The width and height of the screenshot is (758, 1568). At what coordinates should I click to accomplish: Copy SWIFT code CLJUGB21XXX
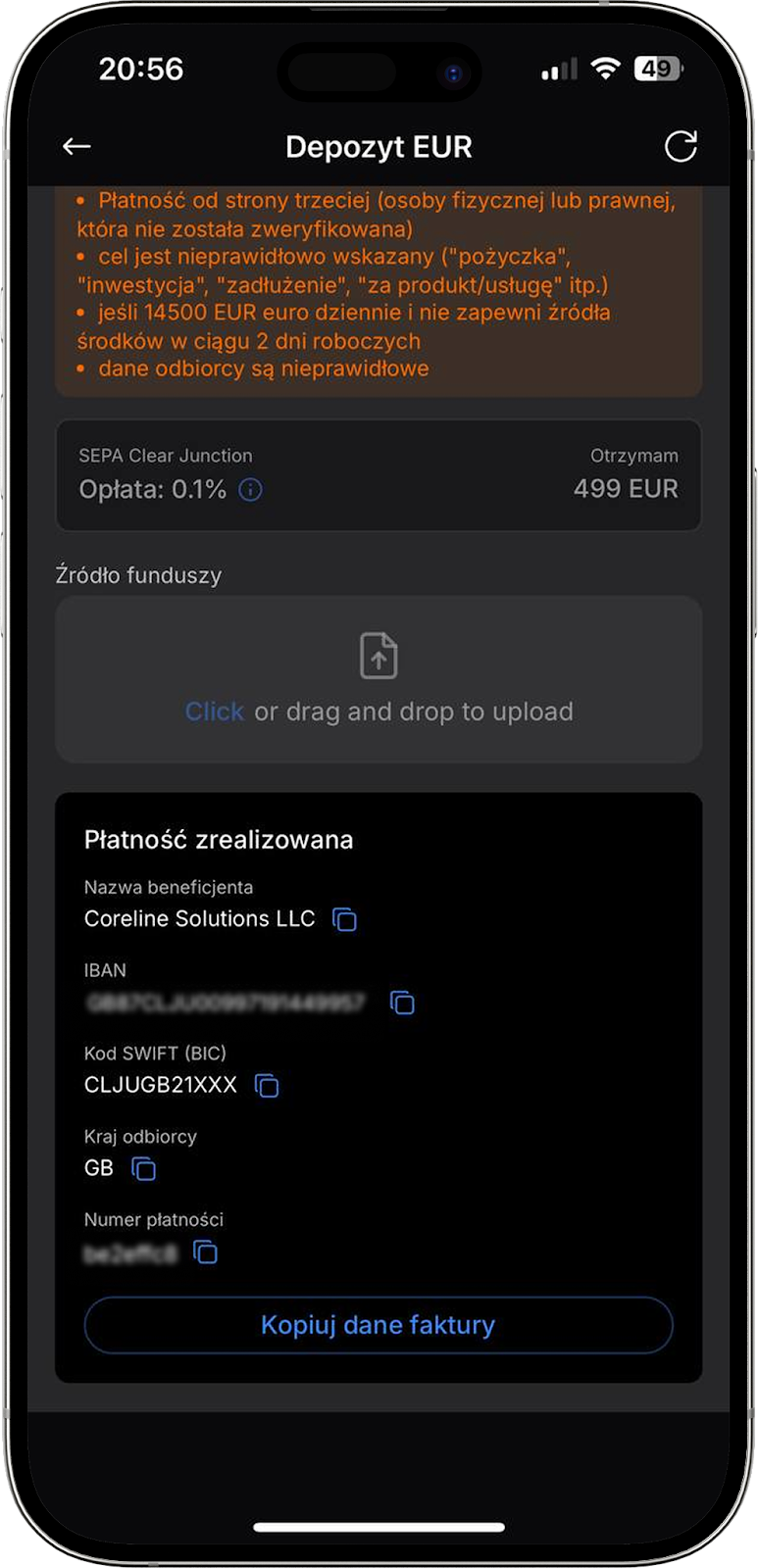[x=267, y=1086]
